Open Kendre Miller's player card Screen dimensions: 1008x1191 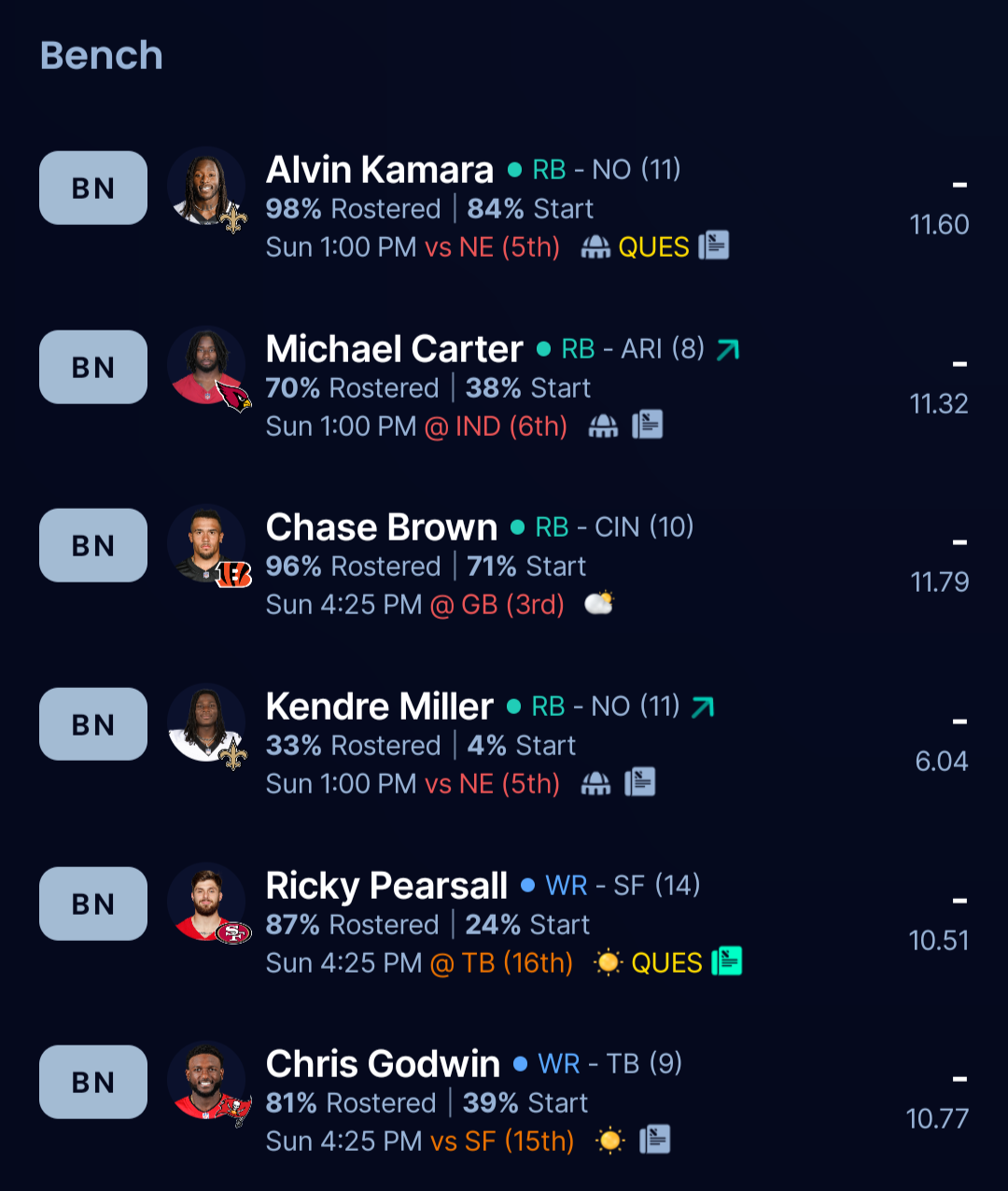click(379, 707)
